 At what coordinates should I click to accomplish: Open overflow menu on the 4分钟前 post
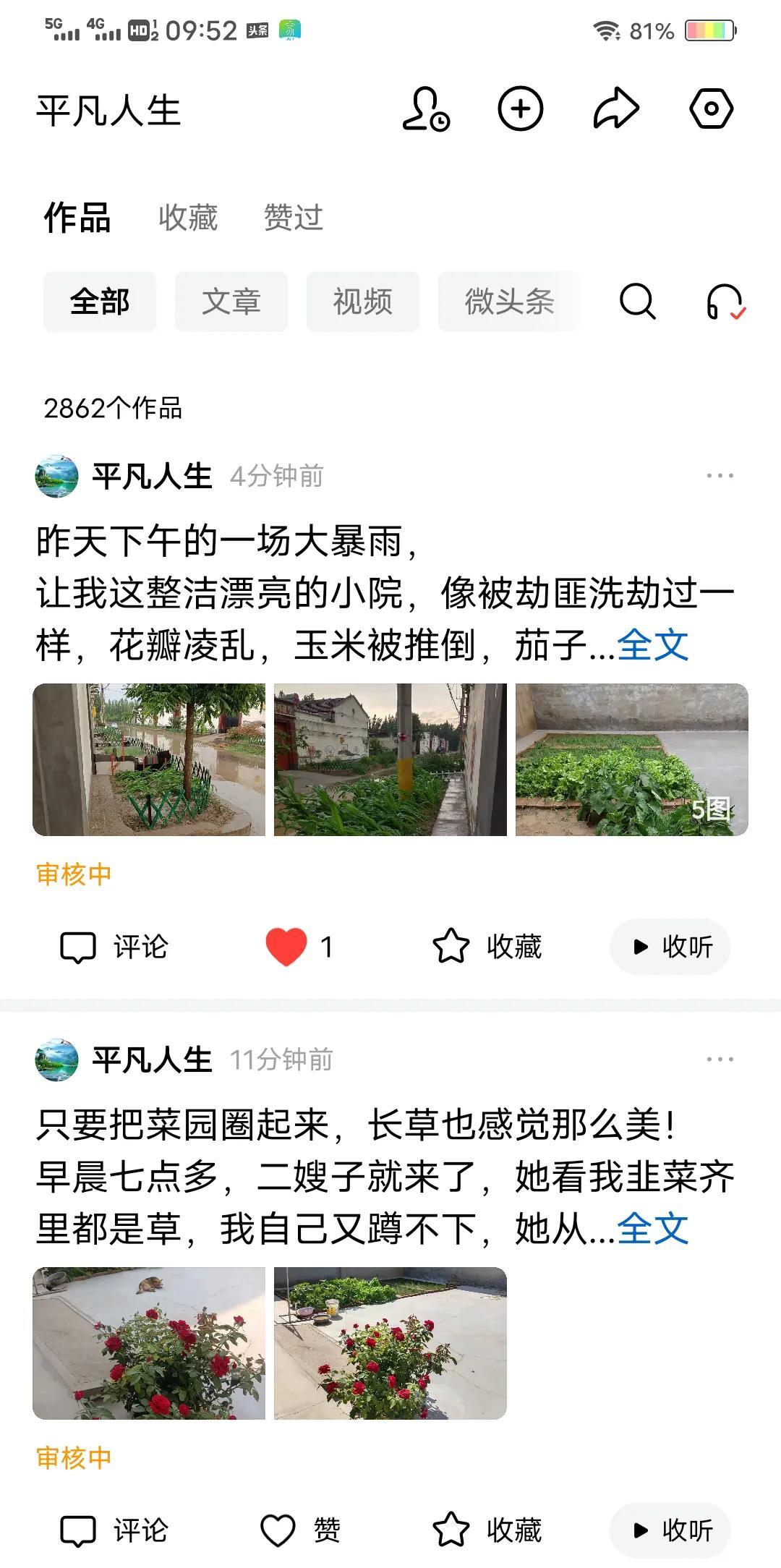click(x=720, y=476)
